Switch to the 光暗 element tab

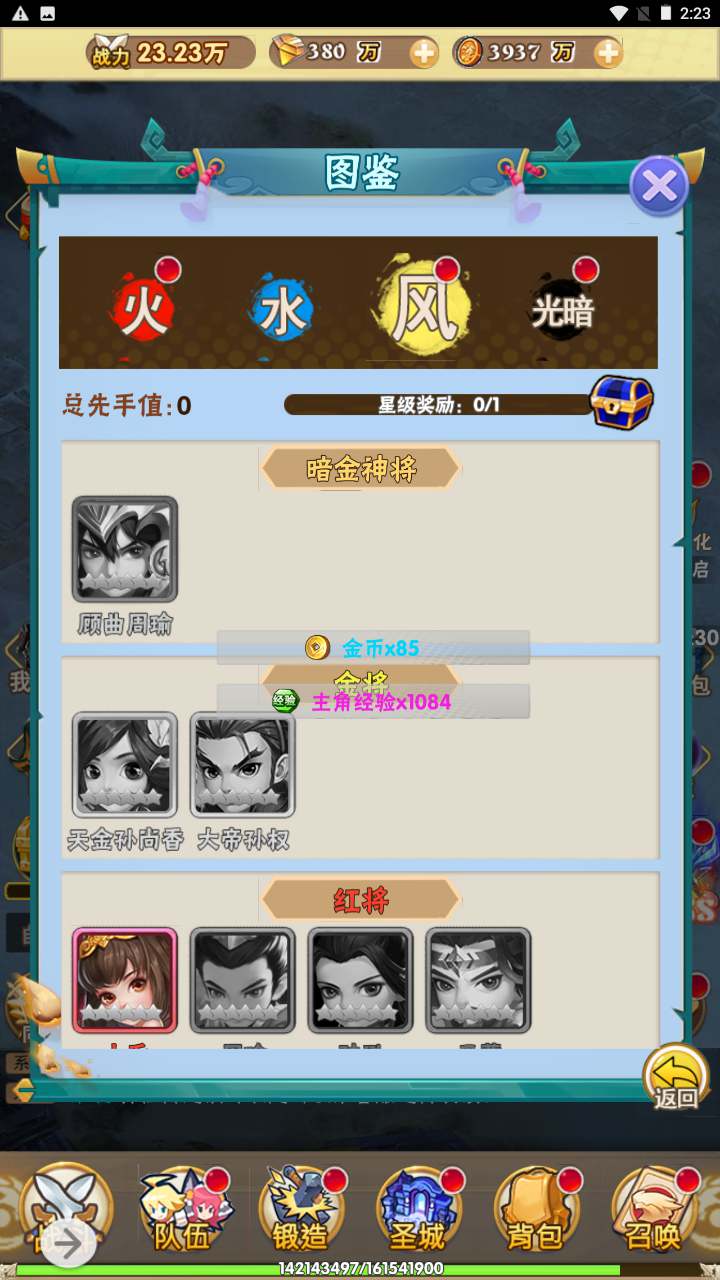tap(562, 310)
